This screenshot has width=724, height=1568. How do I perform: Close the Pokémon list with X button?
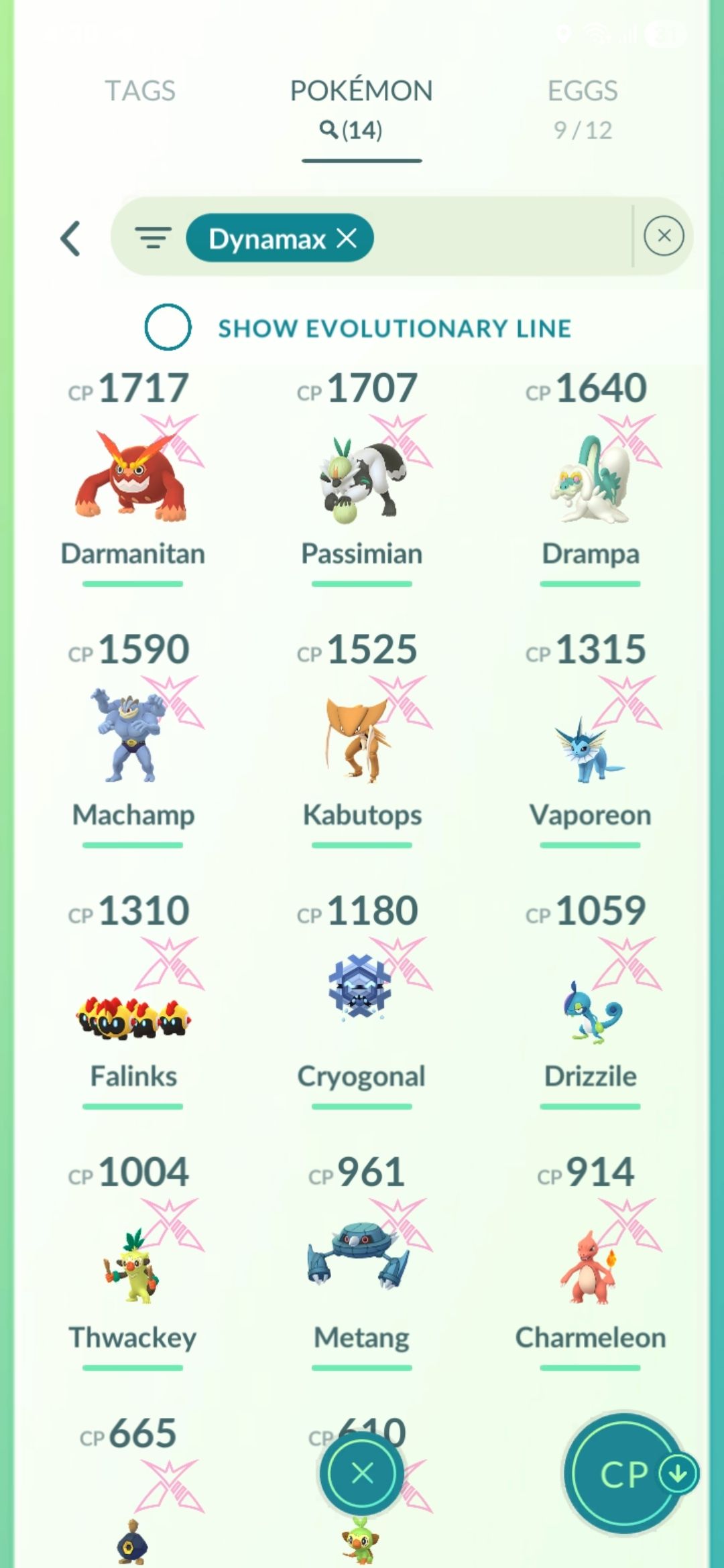click(362, 1474)
